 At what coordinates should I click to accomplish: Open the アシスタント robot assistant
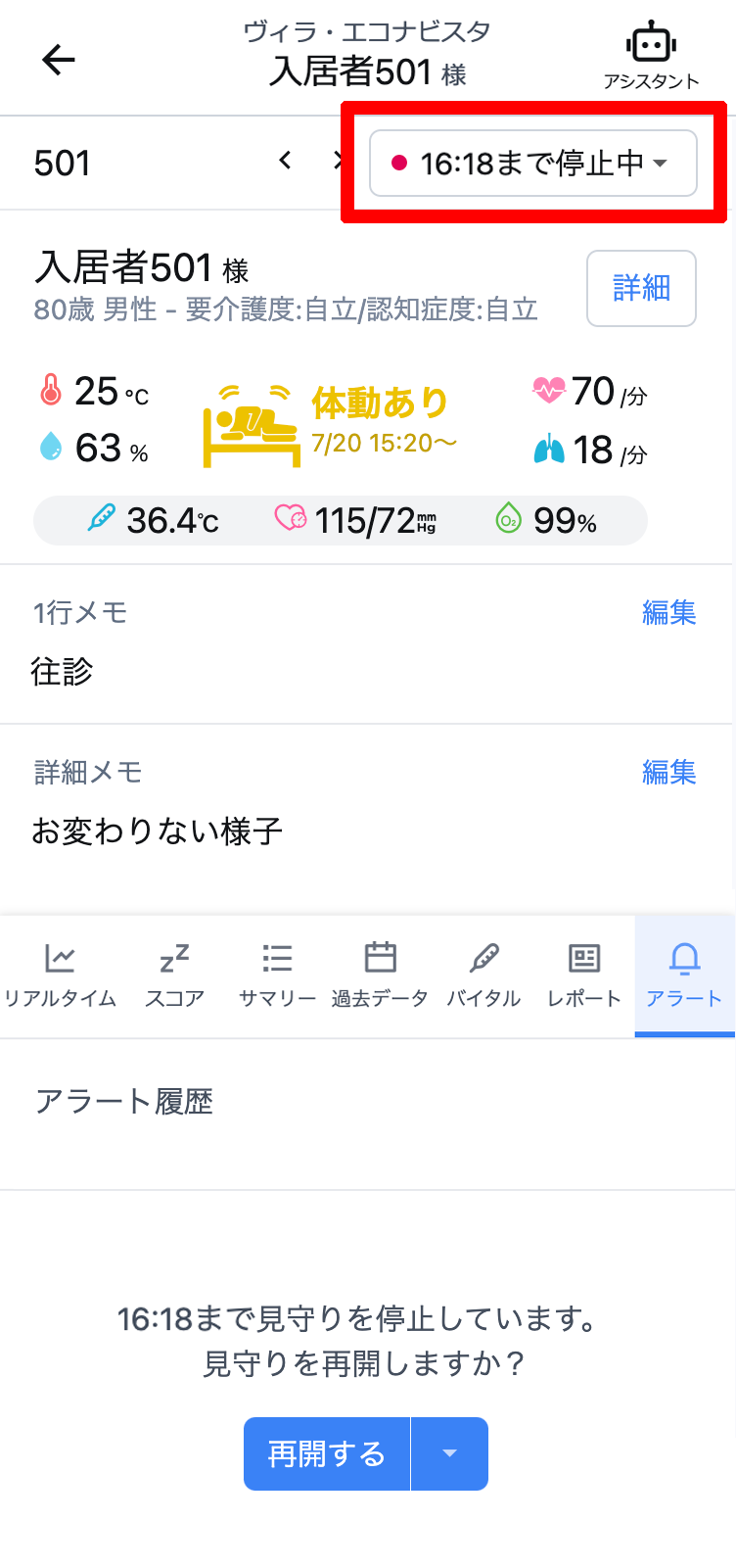click(x=651, y=57)
